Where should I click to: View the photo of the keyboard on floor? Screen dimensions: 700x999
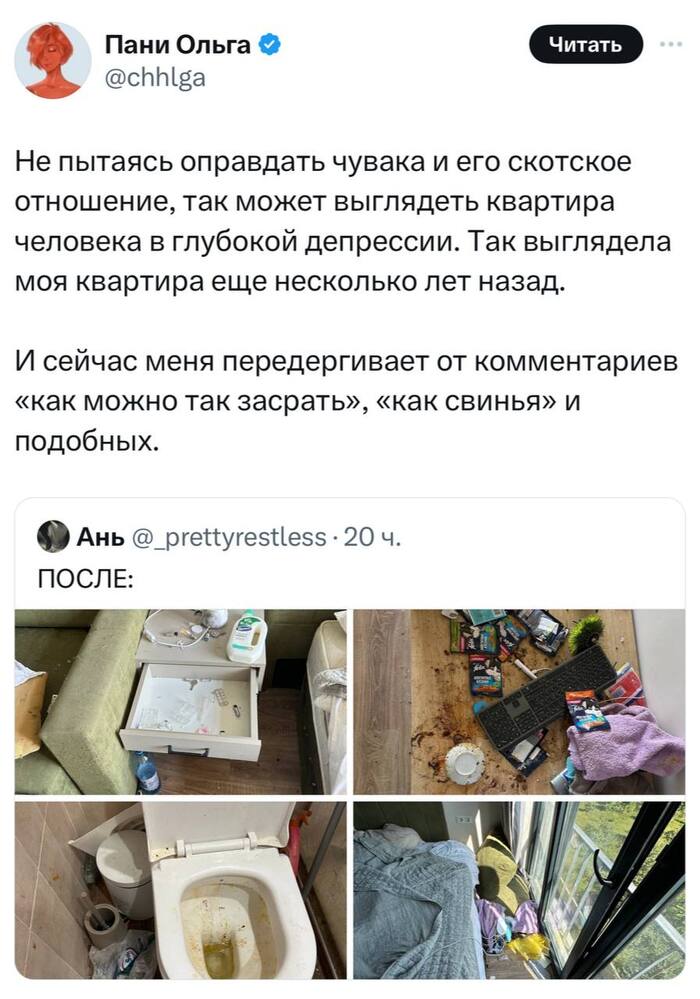519,702
